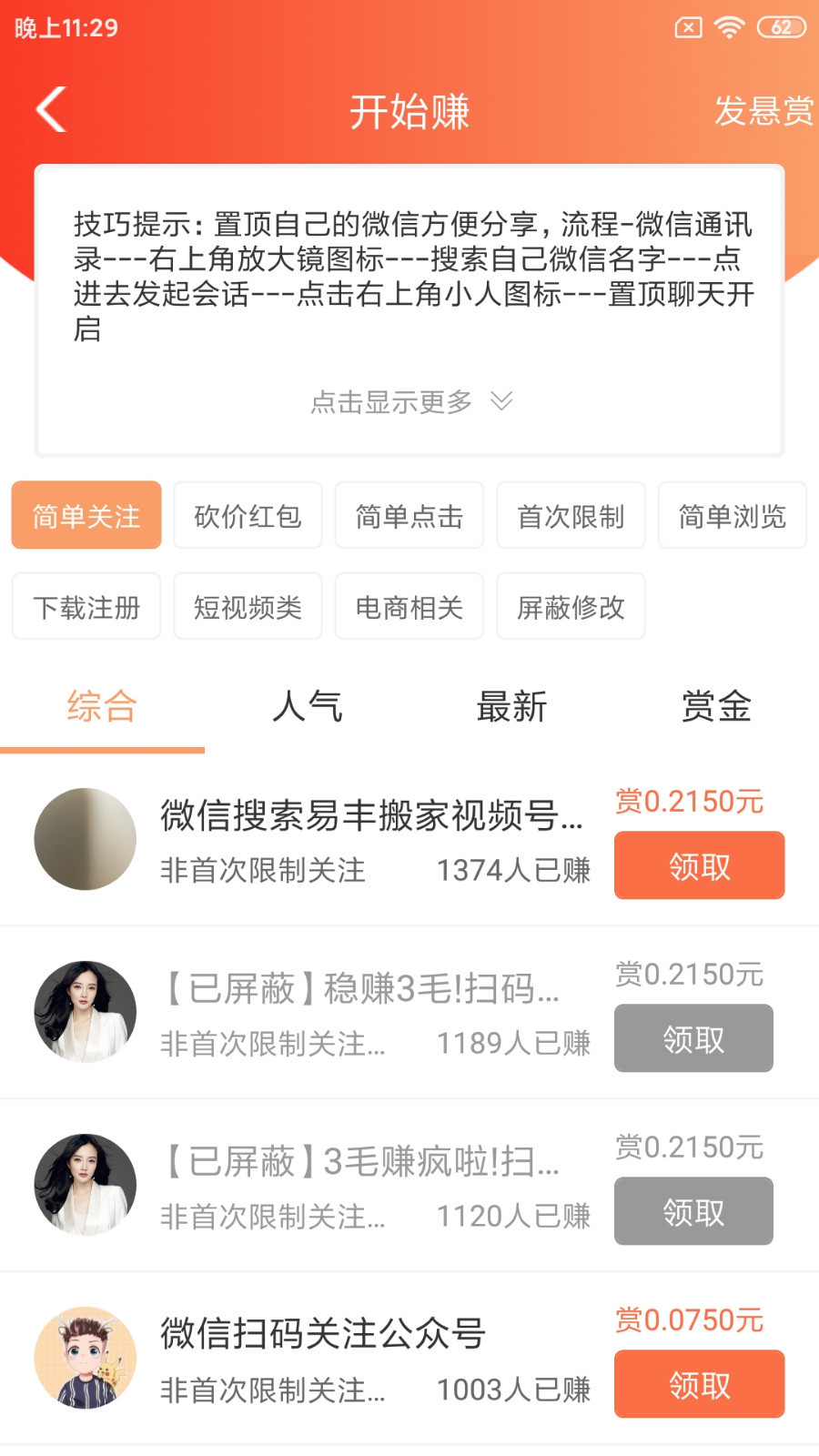The image size is (819, 1456).
Task: Switch to the 人气 tab
Action: 308,706
